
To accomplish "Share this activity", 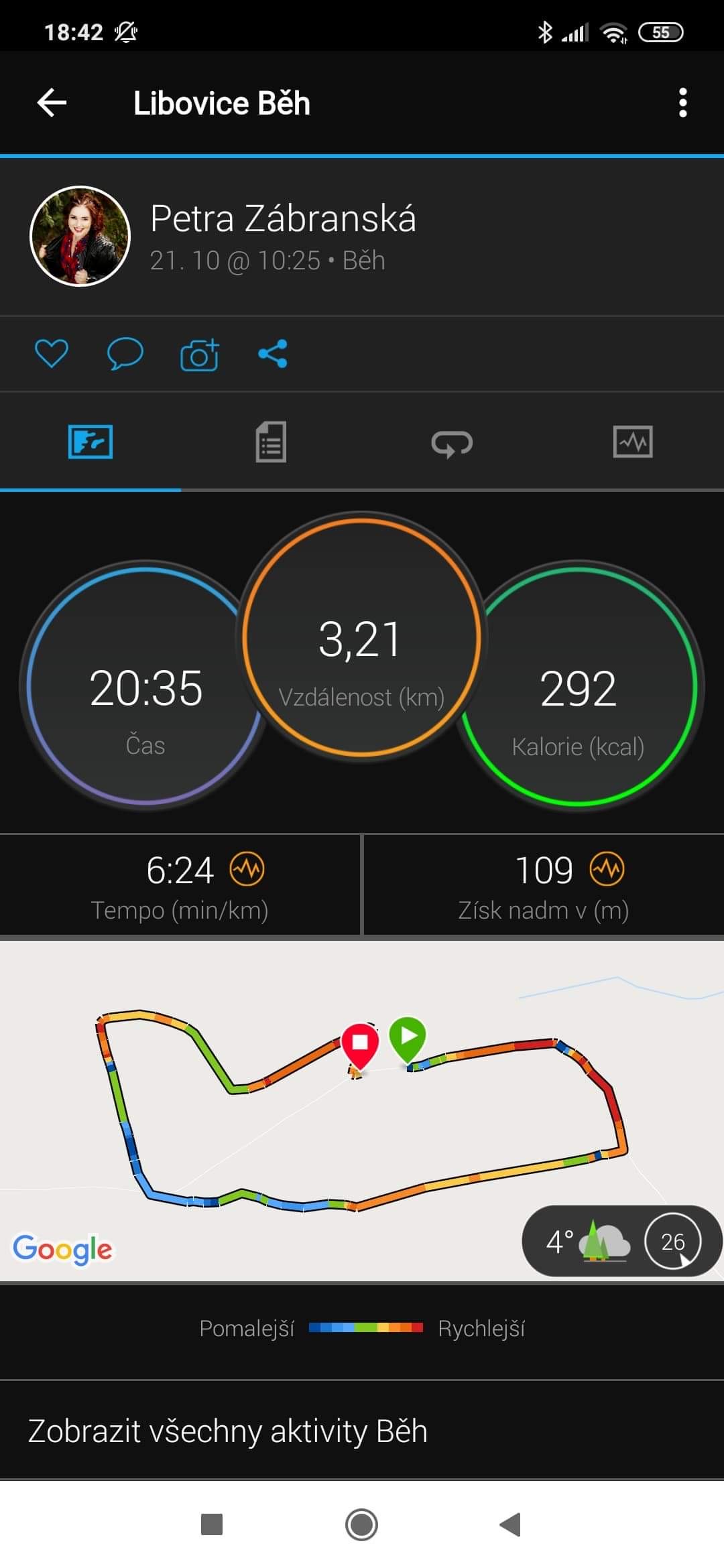I will pyautogui.click(x=273, y=353).
